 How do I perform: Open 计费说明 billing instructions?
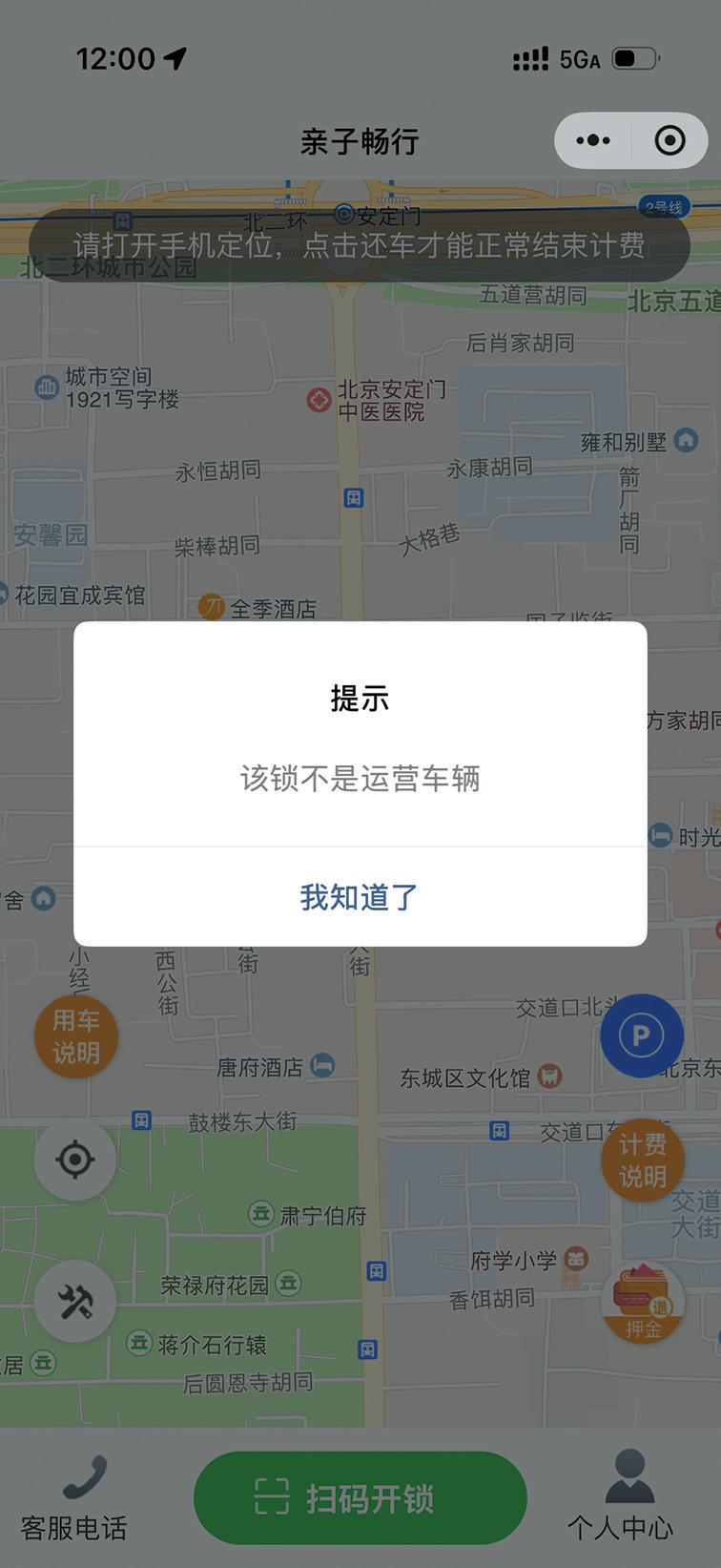pyautogui.click(x=642, y=1160)
